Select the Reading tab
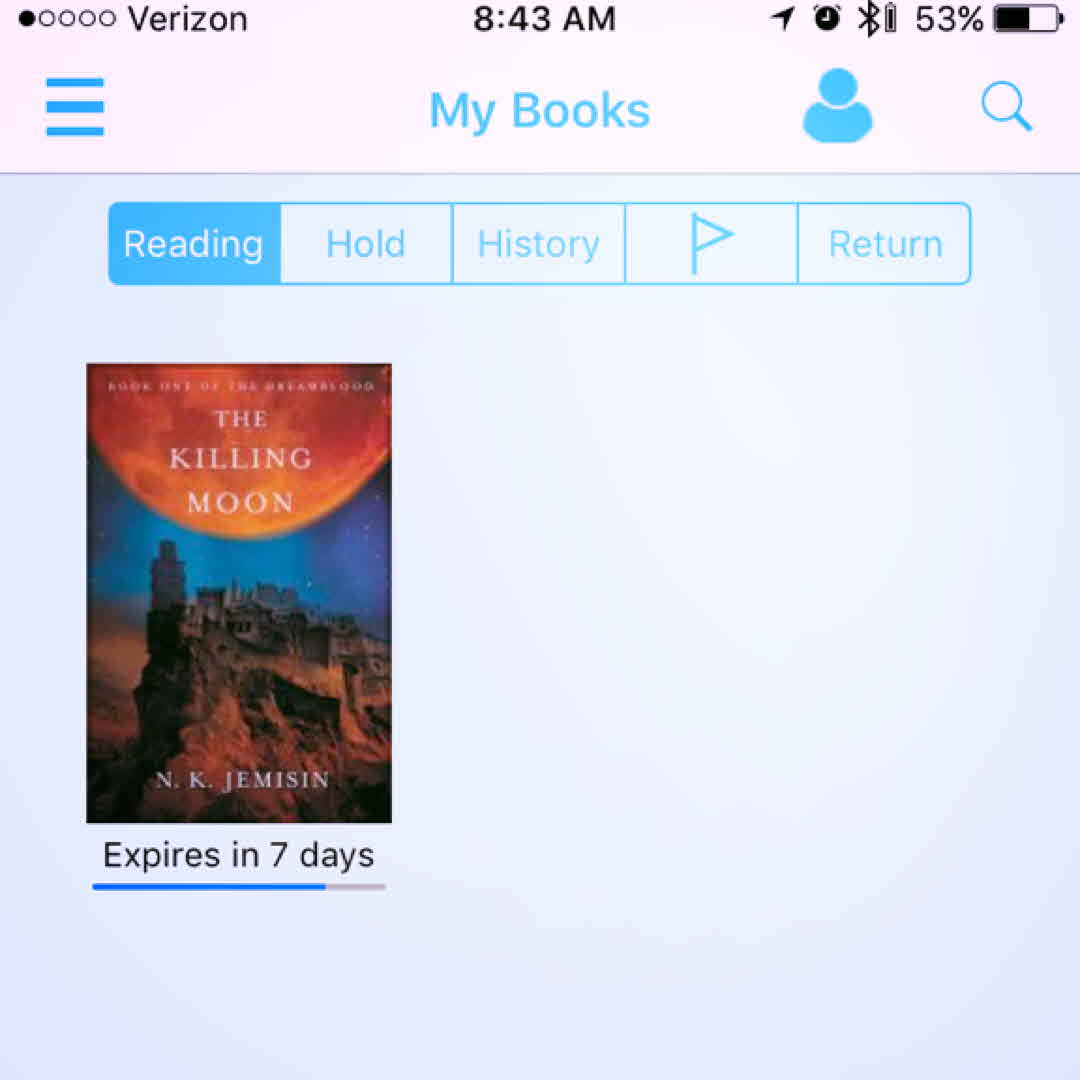 pos(194,244)
